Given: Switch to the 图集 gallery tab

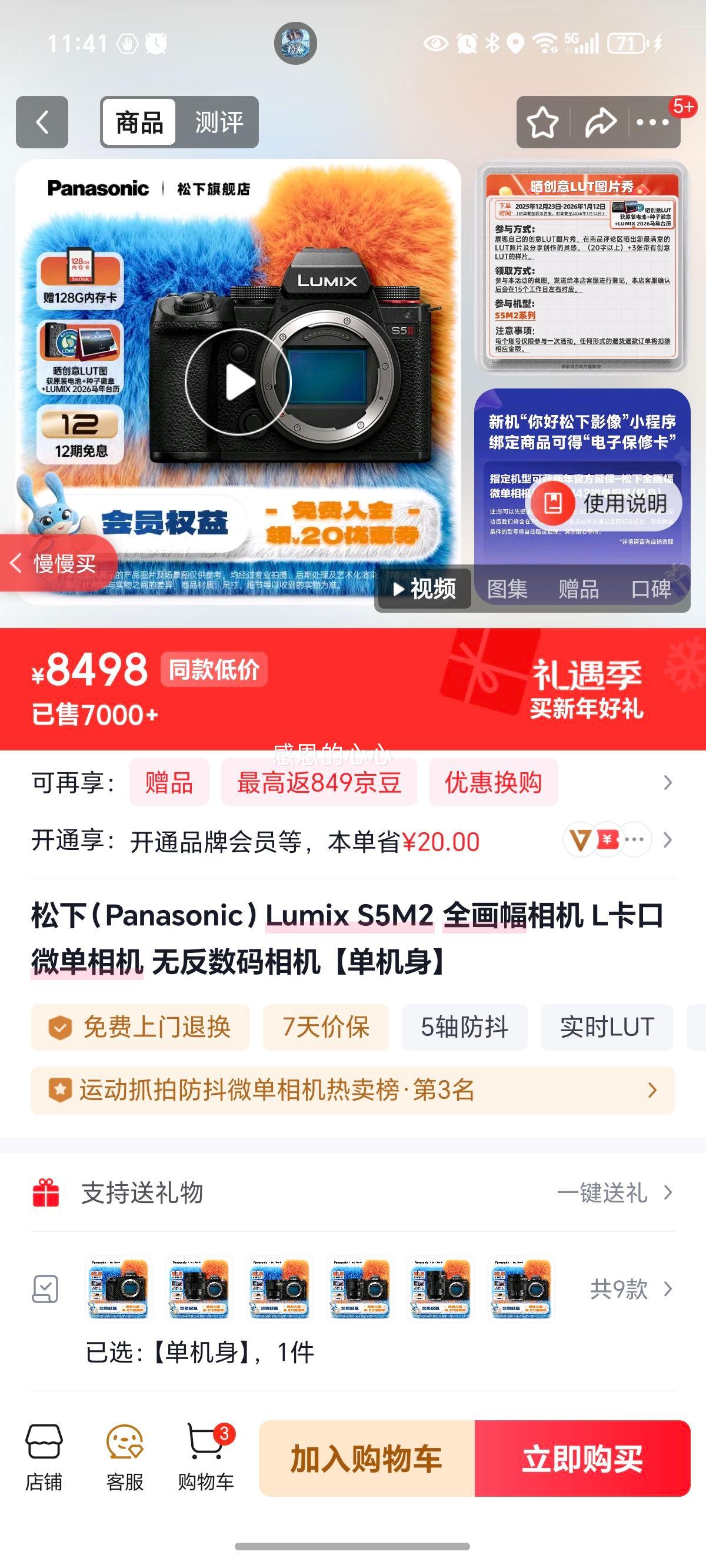Looking at the screenshot, I should [507, 589].
